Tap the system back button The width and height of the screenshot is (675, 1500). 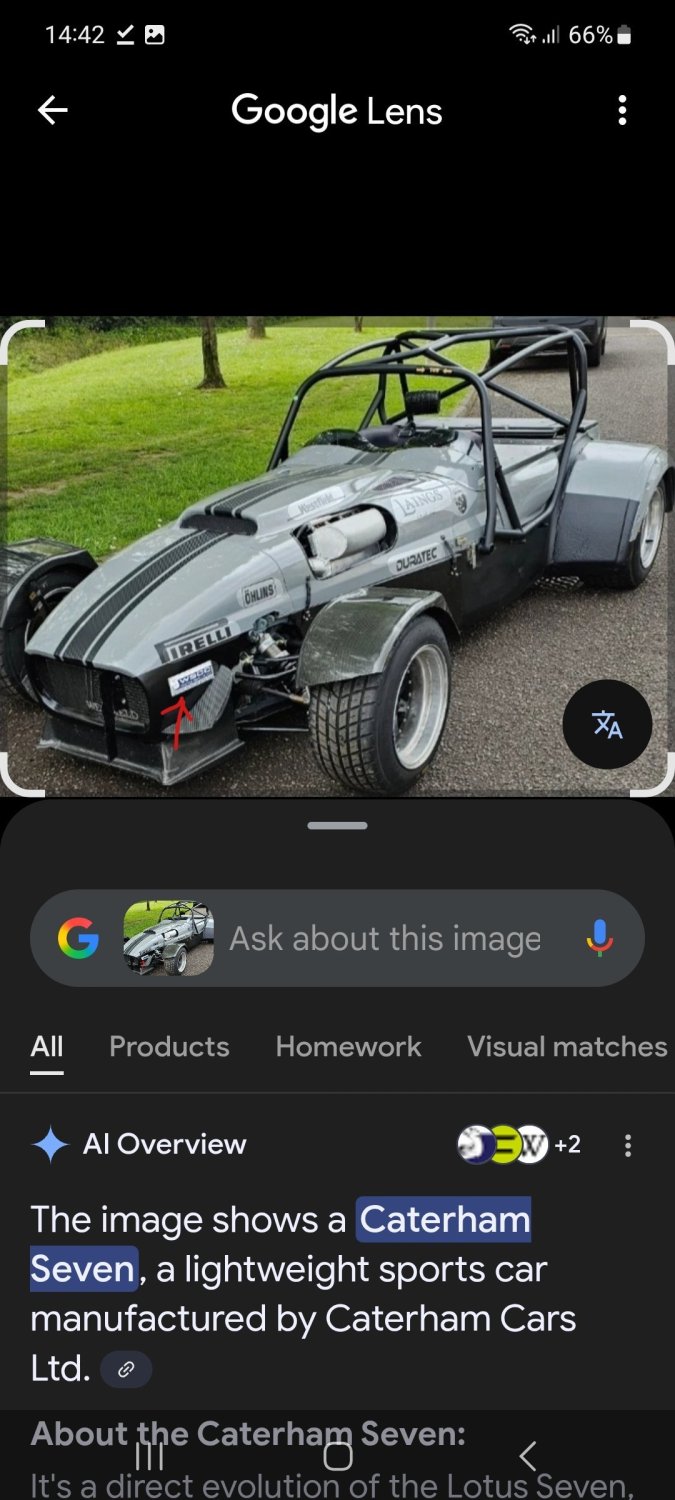click(528, 1456)
